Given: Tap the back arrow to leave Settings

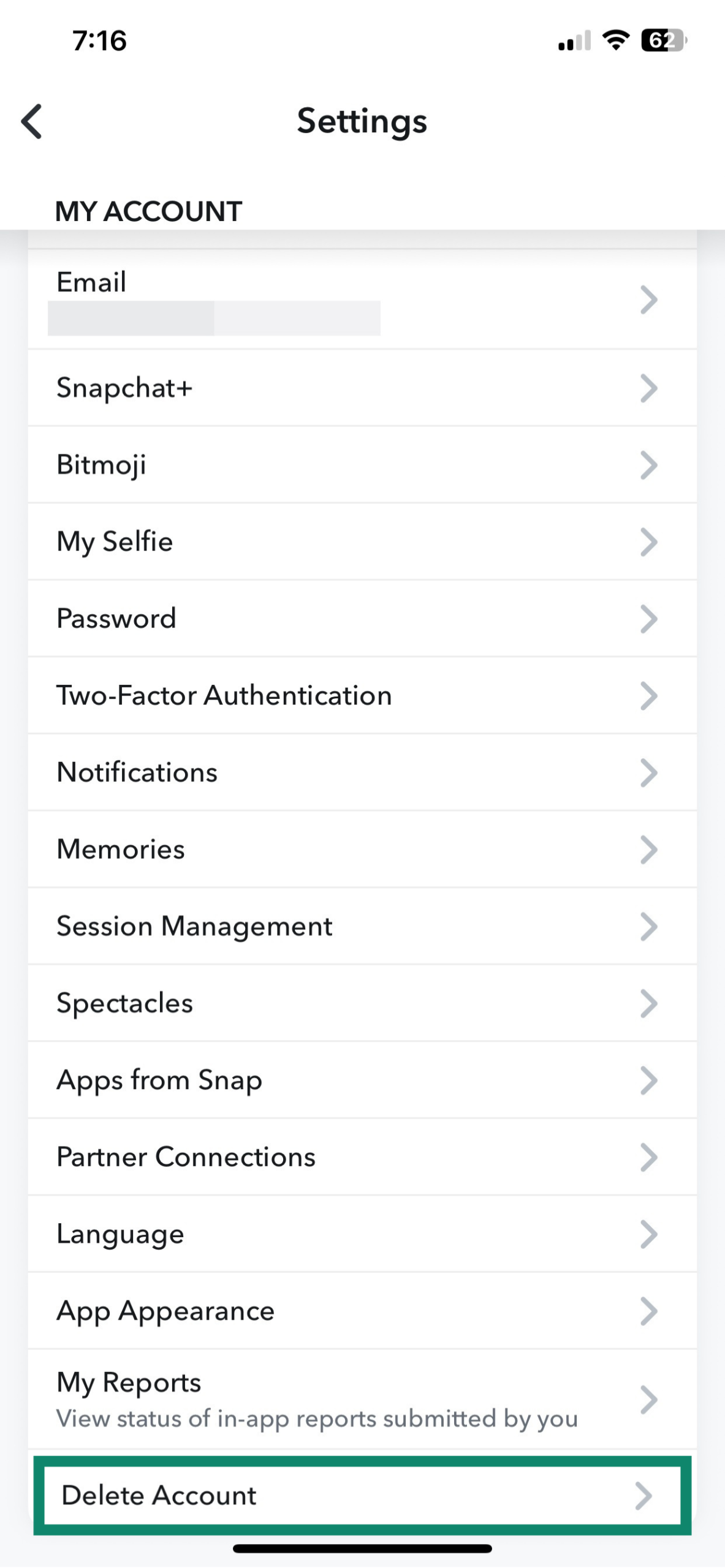Looking at the screenshot, I should coord(32,121).
